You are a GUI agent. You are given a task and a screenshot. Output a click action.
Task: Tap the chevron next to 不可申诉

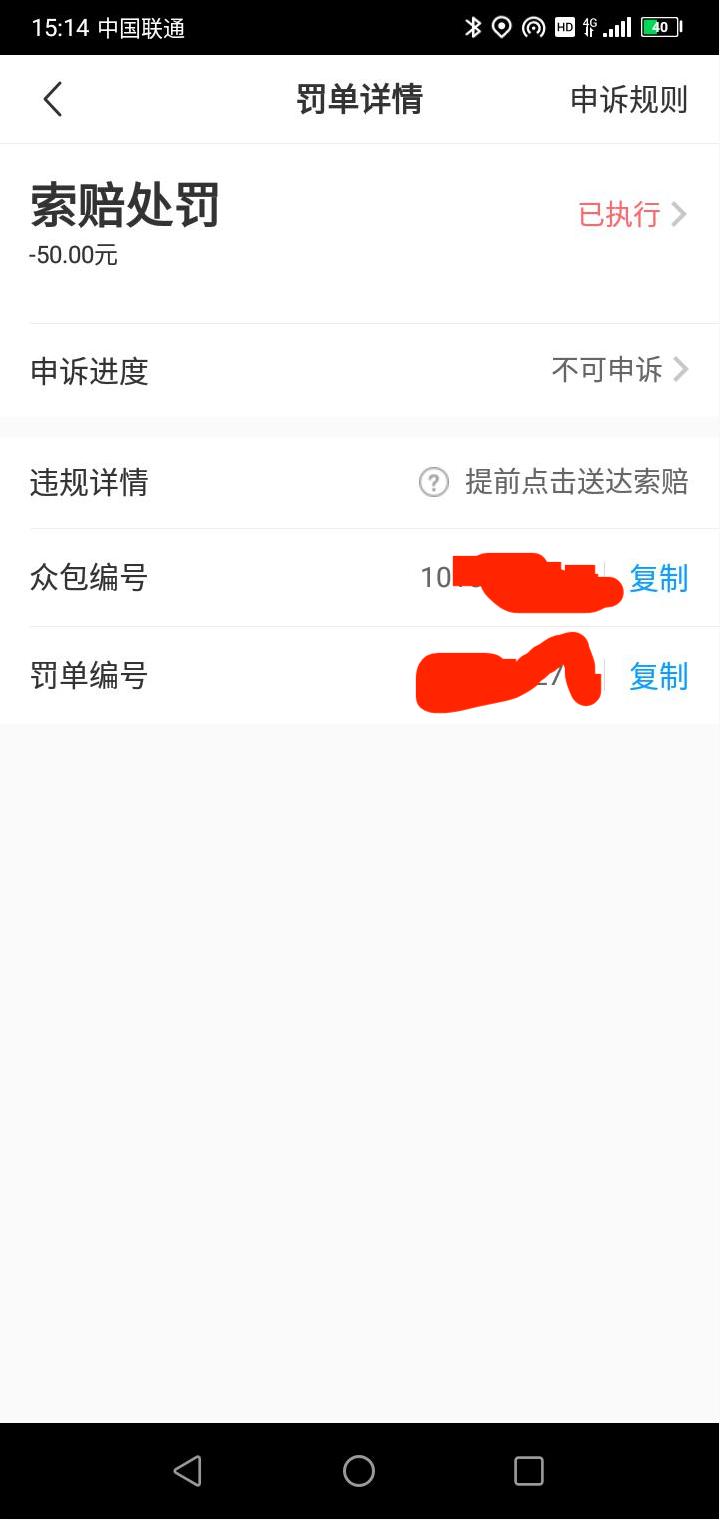click(681, 369)
